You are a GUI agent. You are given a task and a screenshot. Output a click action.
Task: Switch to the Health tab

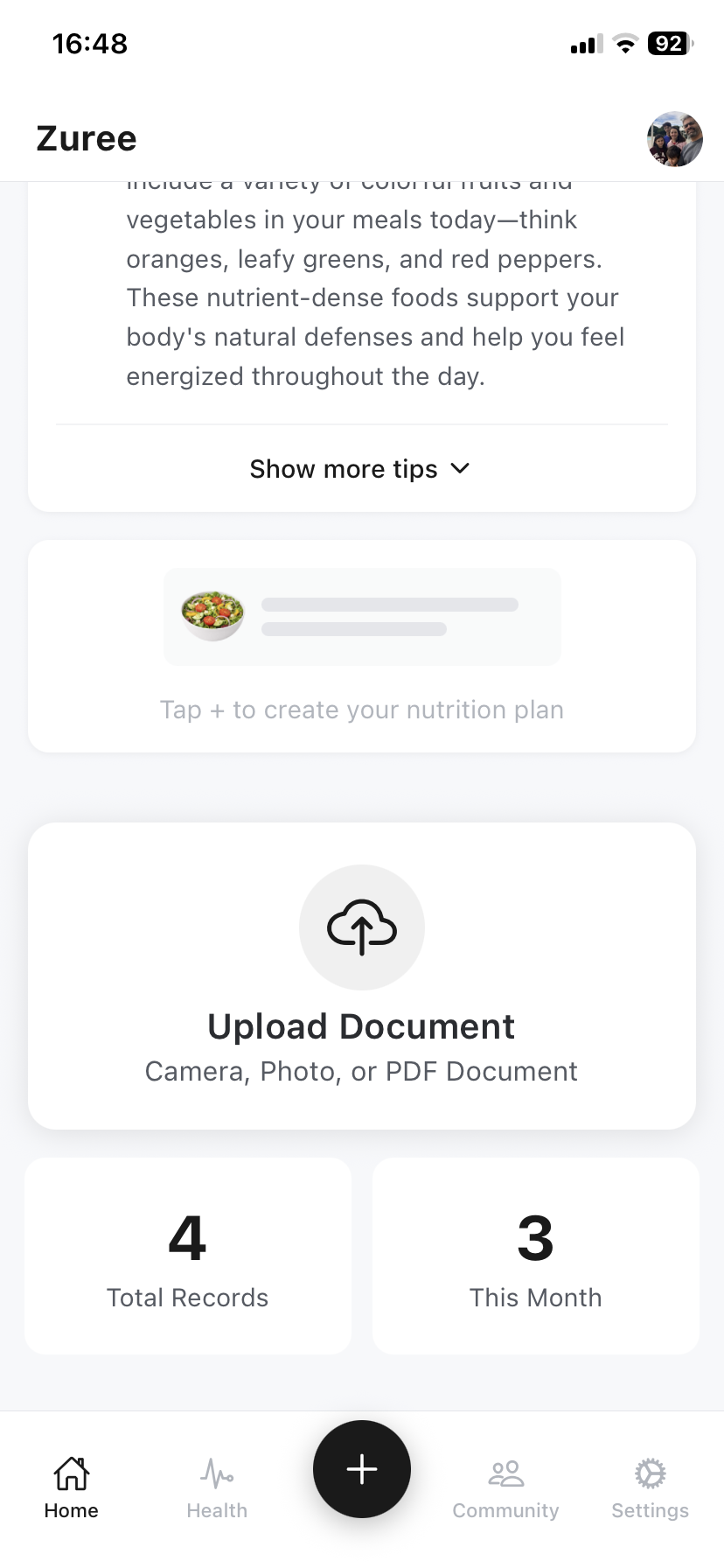click(217, 1487)
